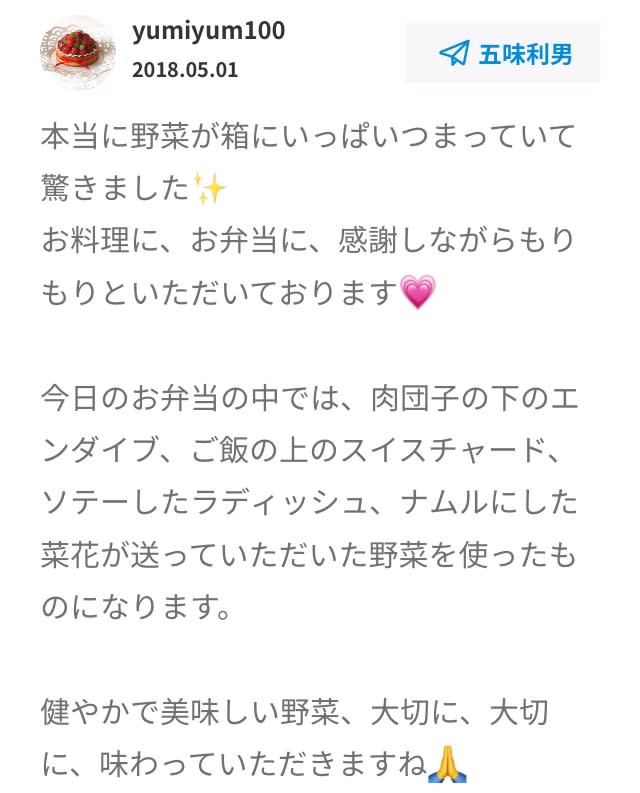Tap the 五味利男 recipient button

tap(503, 53)
